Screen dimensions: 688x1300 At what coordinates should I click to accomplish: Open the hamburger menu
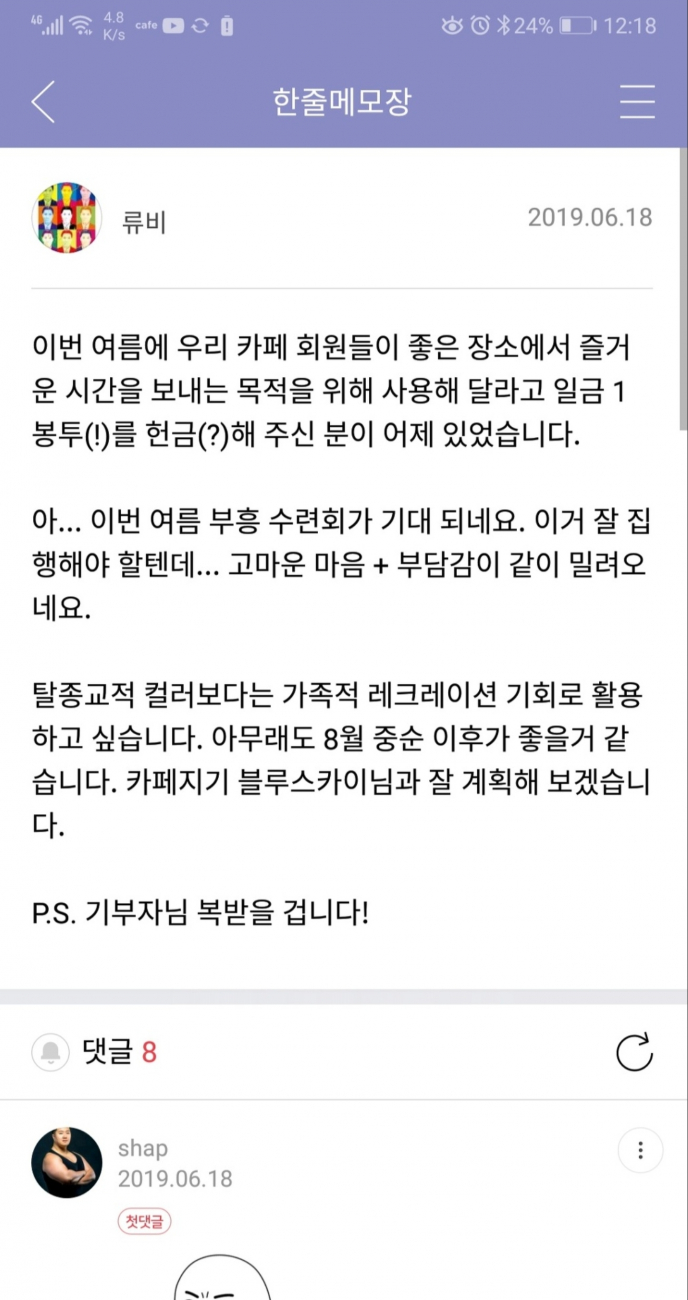click(x=636, y=102)
